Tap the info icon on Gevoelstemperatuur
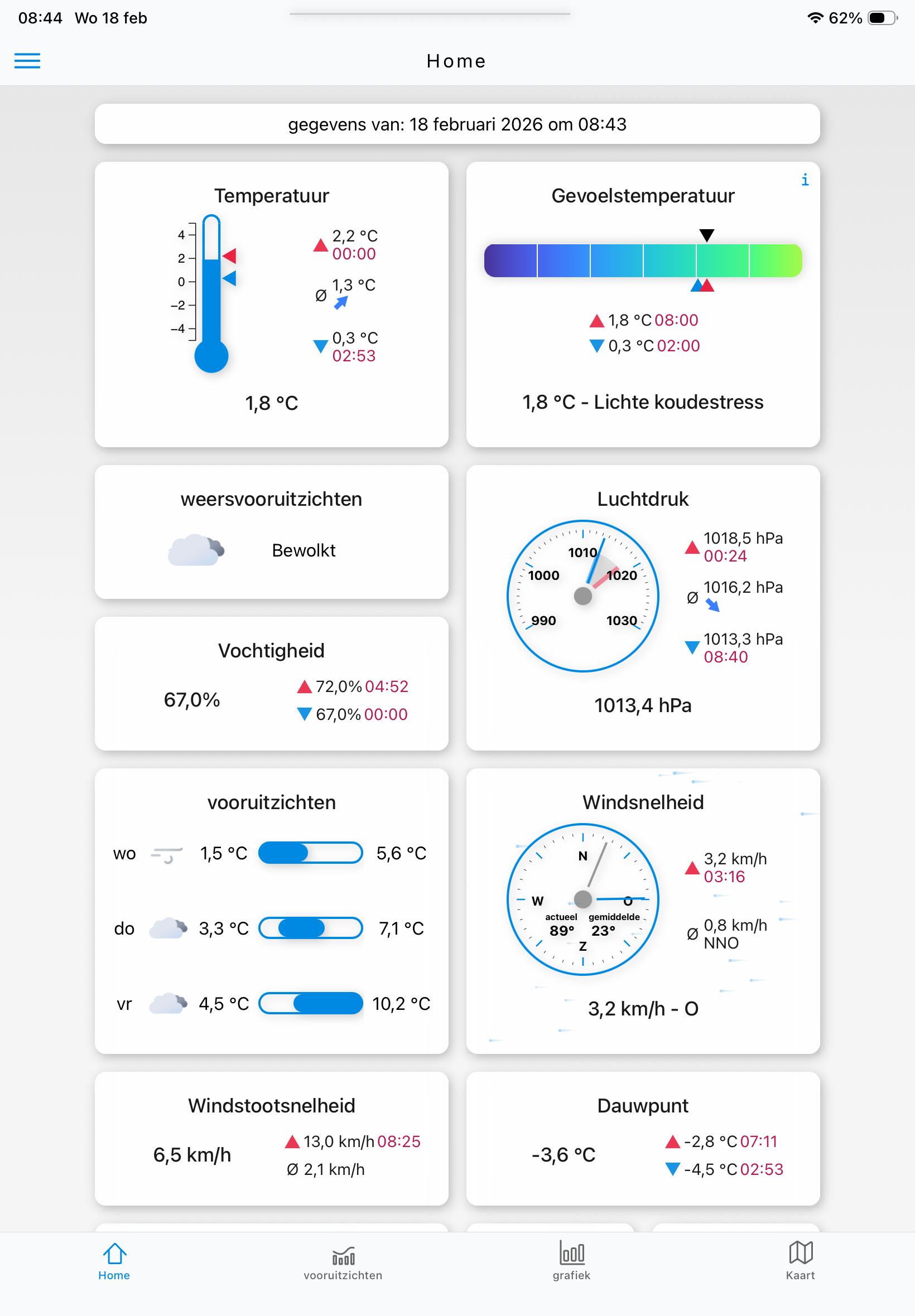915x1316 pixels. click(805, 180)
